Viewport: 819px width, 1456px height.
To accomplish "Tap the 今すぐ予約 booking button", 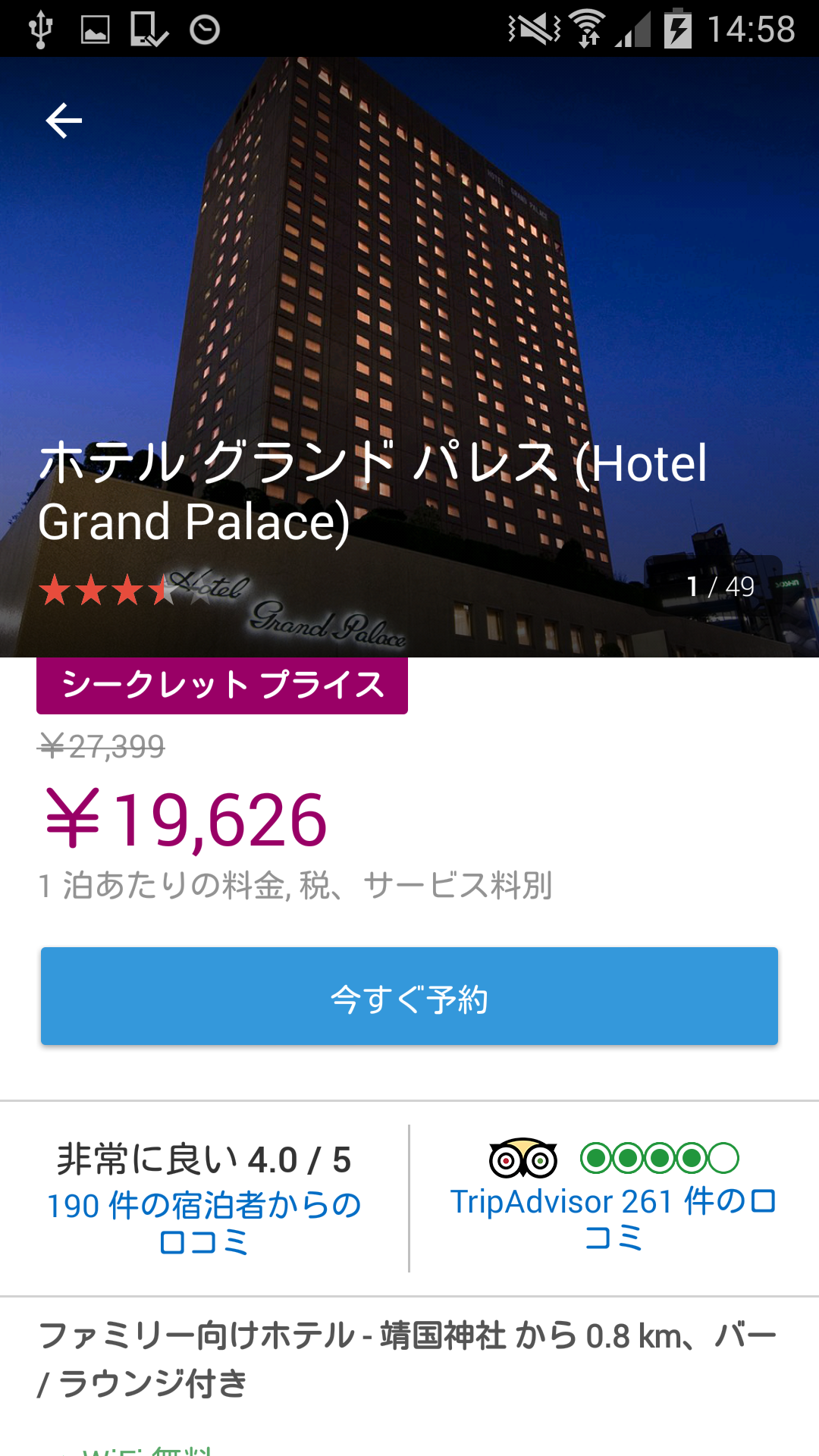I will [409, 996].
